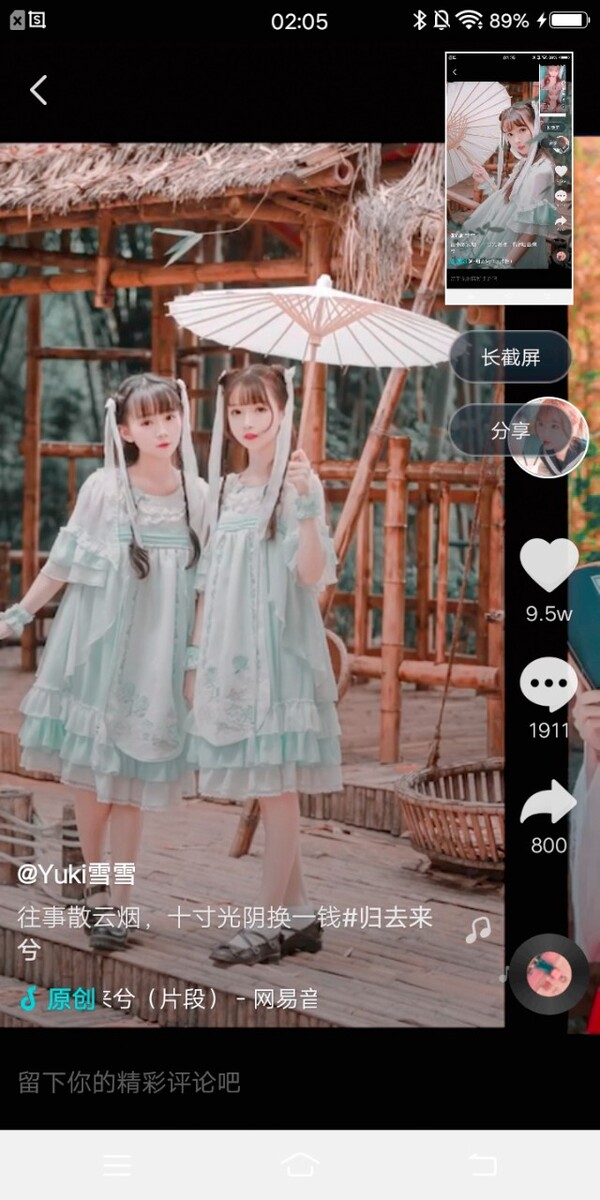Open the spinning music disc
600x1200 pixels.
[x=548, y=973]
